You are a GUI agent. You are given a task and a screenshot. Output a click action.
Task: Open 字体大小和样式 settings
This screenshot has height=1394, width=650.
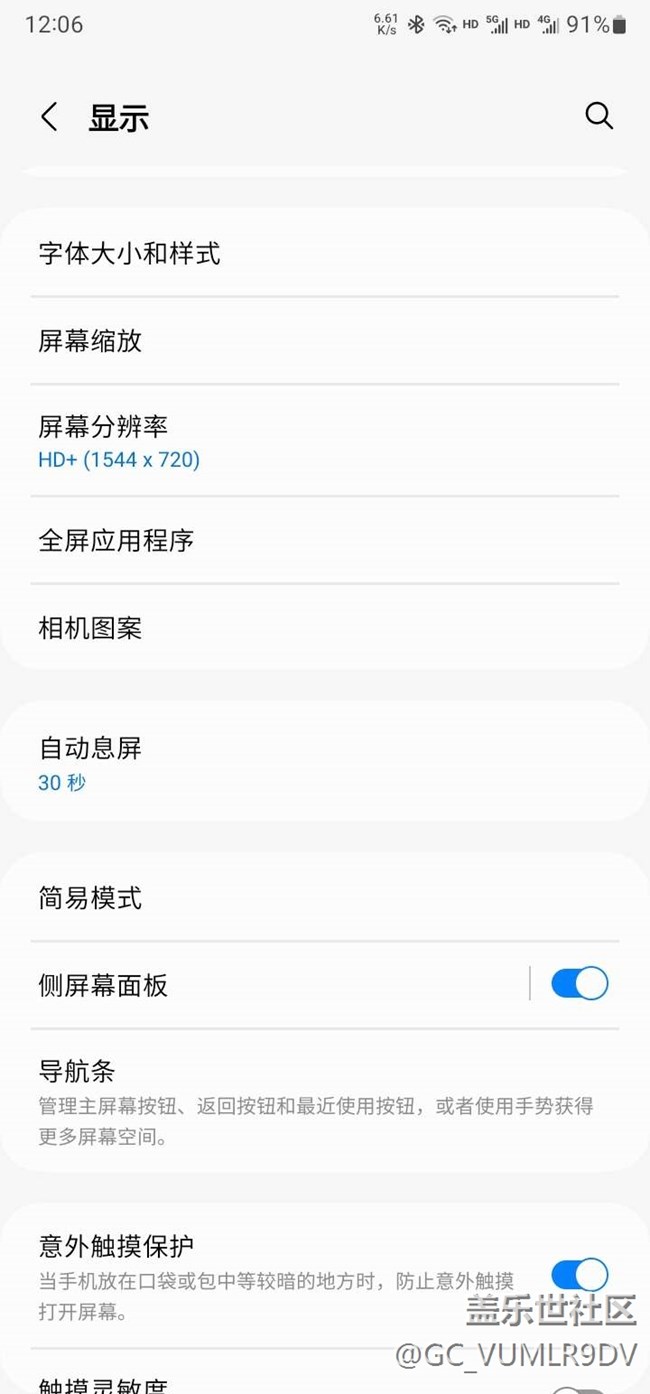[325, 253]
